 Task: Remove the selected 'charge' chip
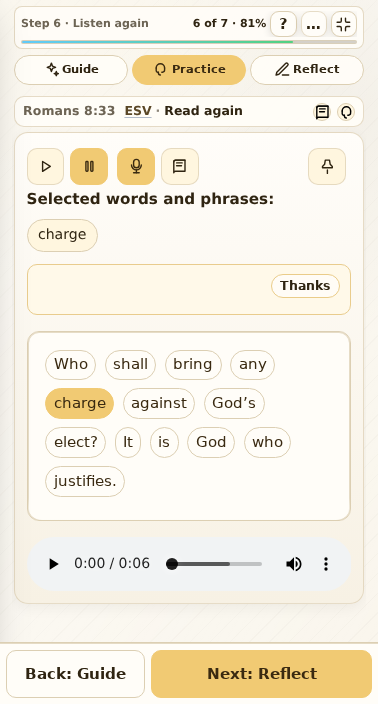coord(62,235)
